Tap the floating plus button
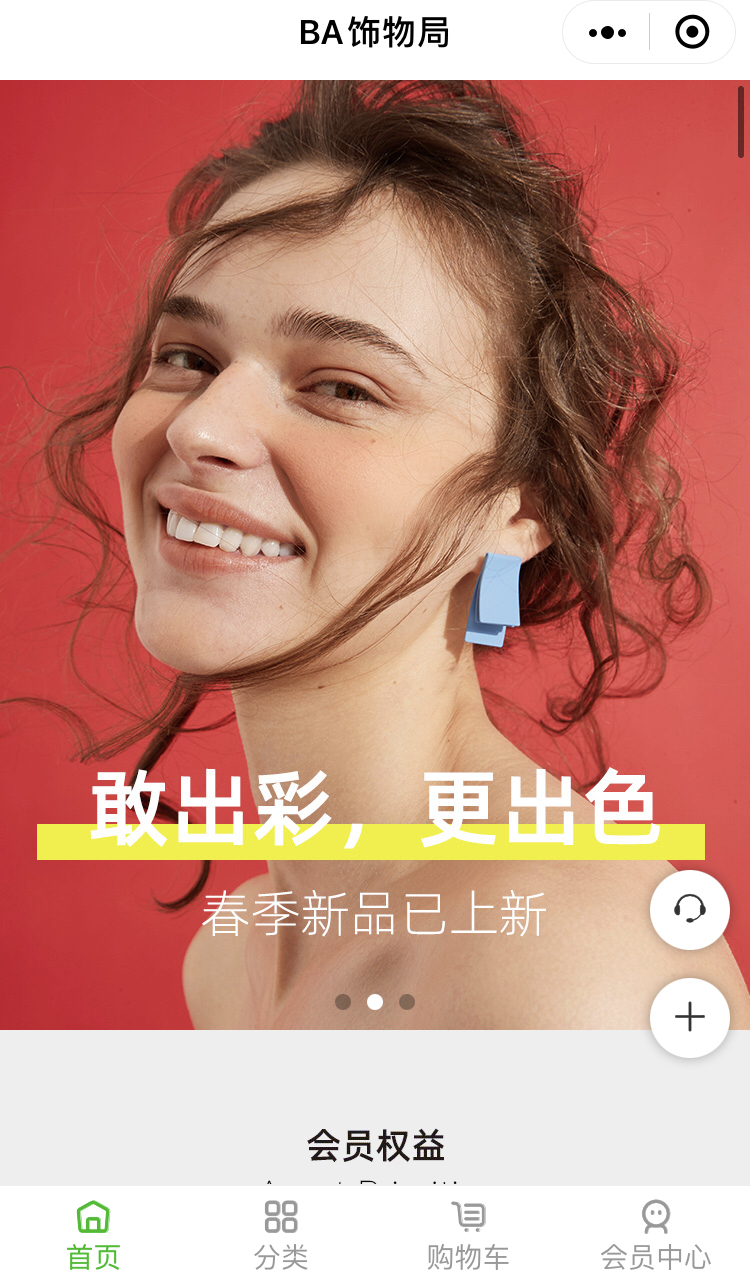The width and height of the screenshot is (750, 1286). point(689,1017)
